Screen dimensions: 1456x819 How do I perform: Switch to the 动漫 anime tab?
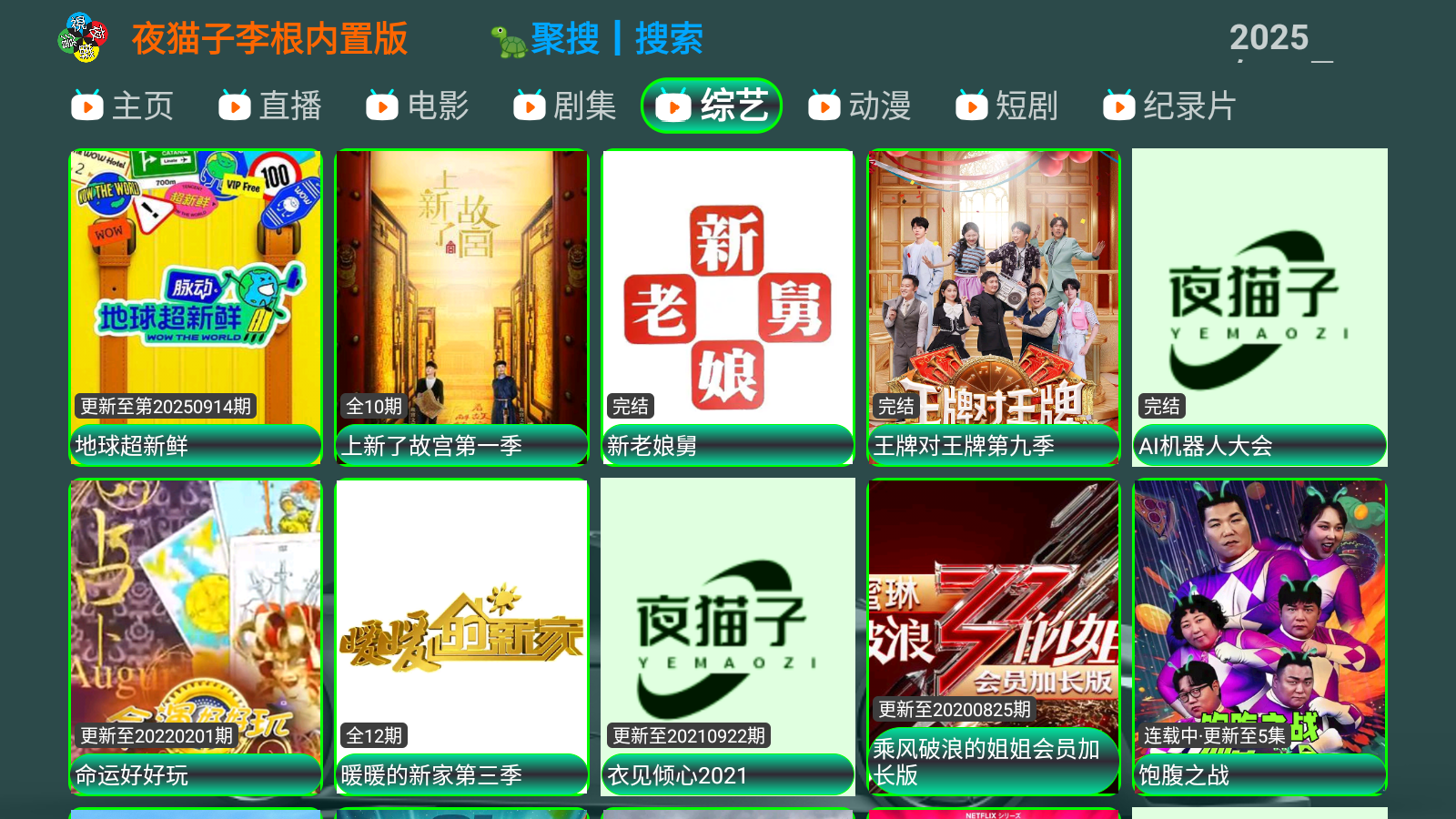[x=860, y=106]
